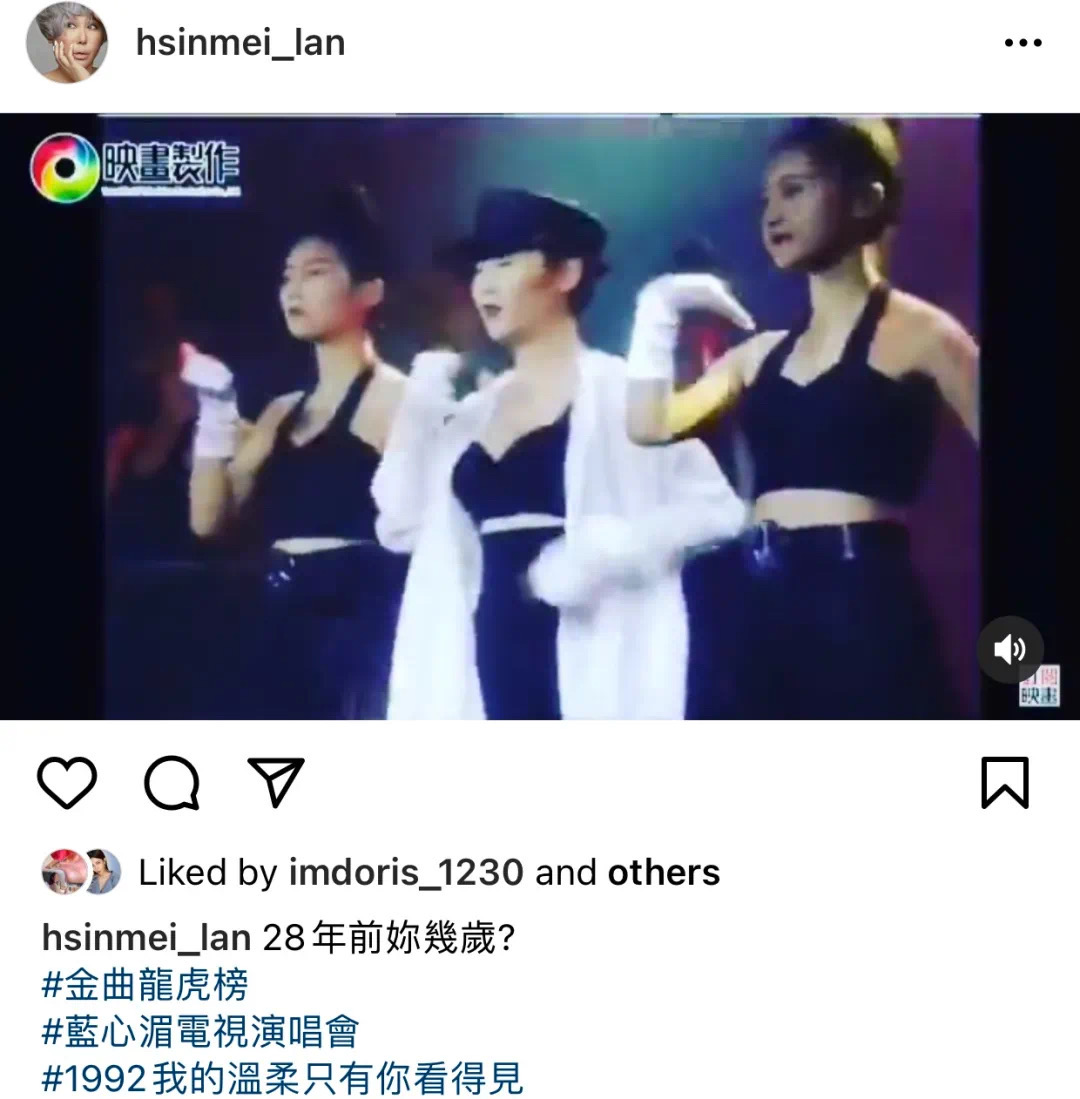Screen dimensions: 1080x1099
Task: Share the post via paper plane
Action: click(x=275, y=783)
